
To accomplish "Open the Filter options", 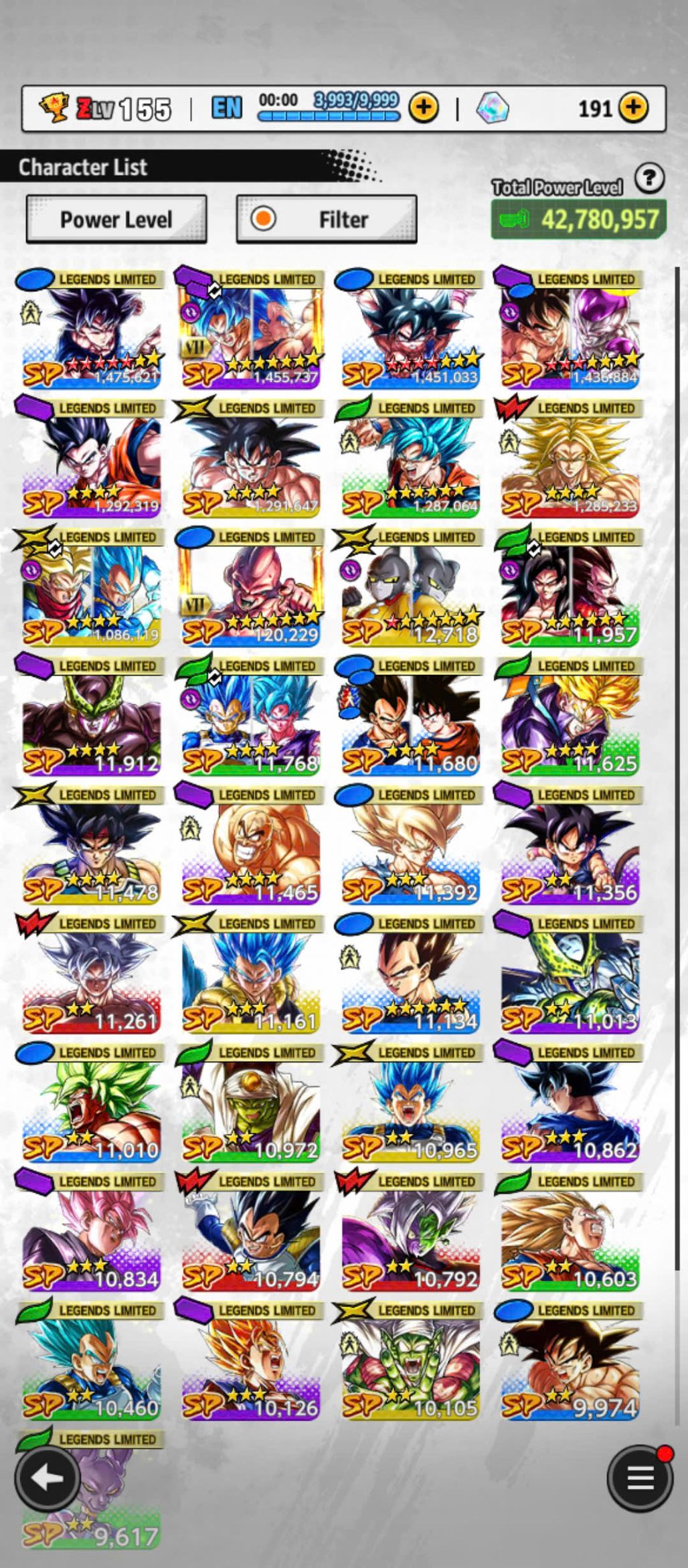I will pos(327,219).
